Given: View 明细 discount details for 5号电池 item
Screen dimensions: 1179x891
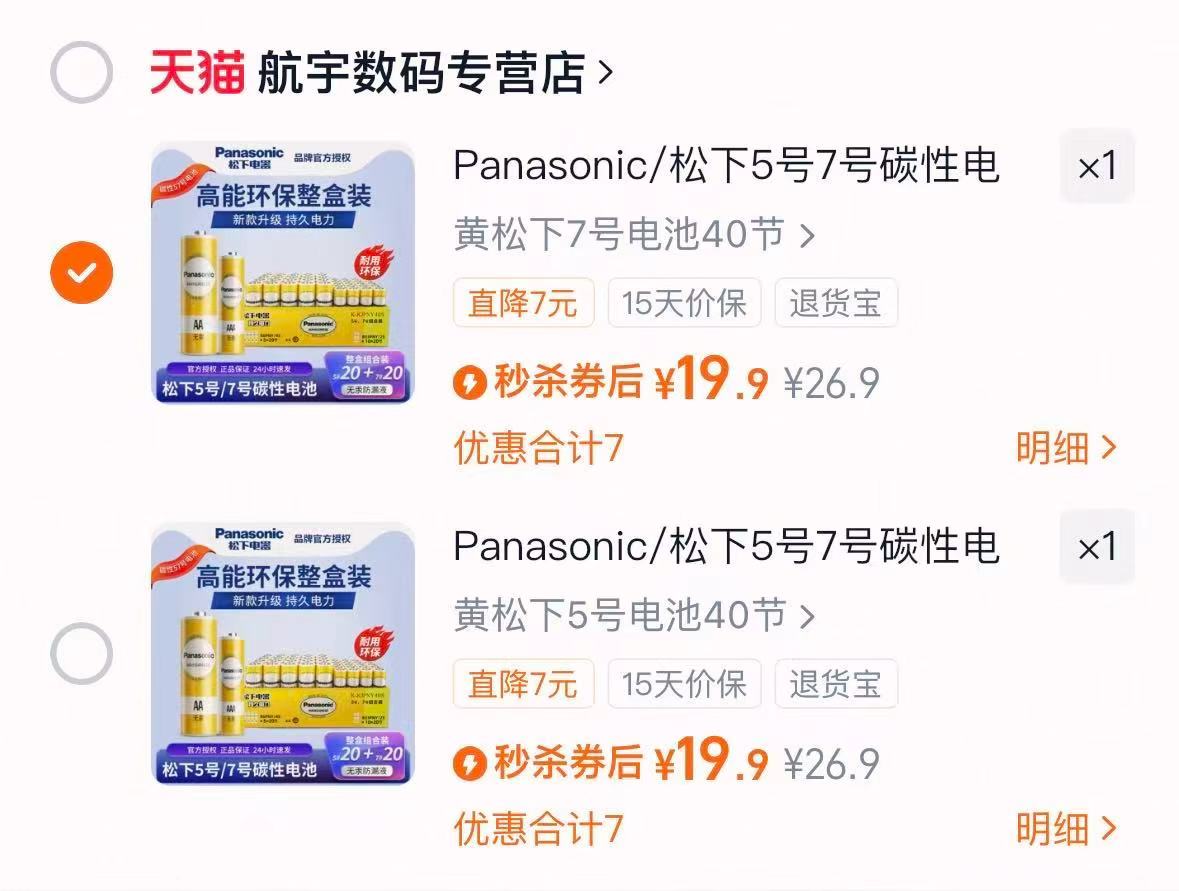Looking at the screenshot, I should pyautogui.click(x=1065, y=829).
